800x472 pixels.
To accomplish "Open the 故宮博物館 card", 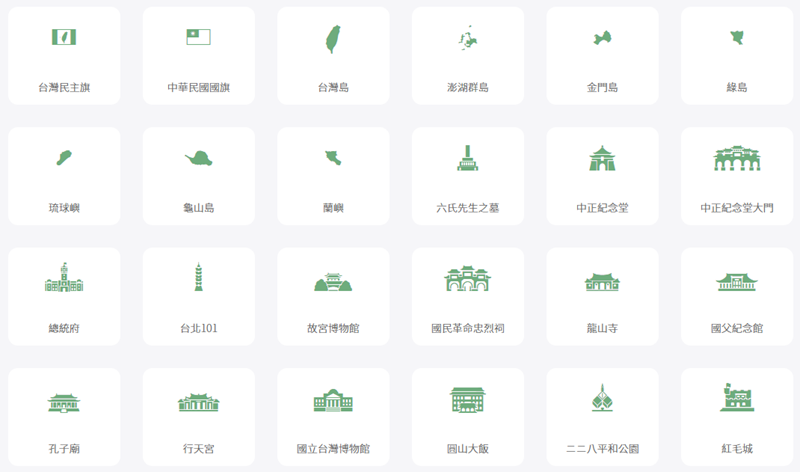I will pos(333,296).
